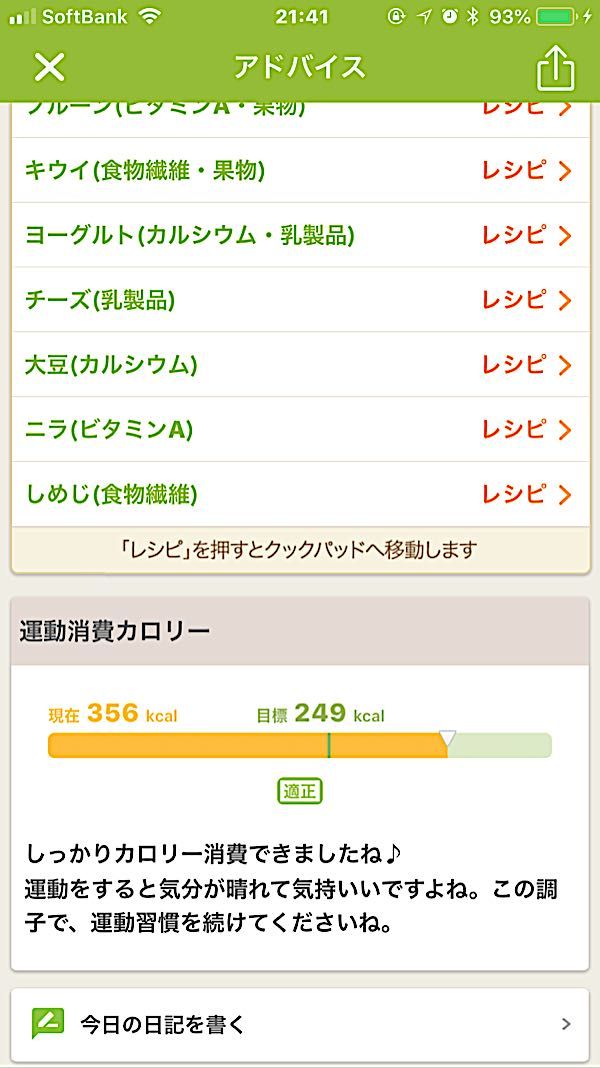The width and height of the screenshot is (600, 1068).
Task: Close the アドバイス screen
Action: click(x=49, y=67)
